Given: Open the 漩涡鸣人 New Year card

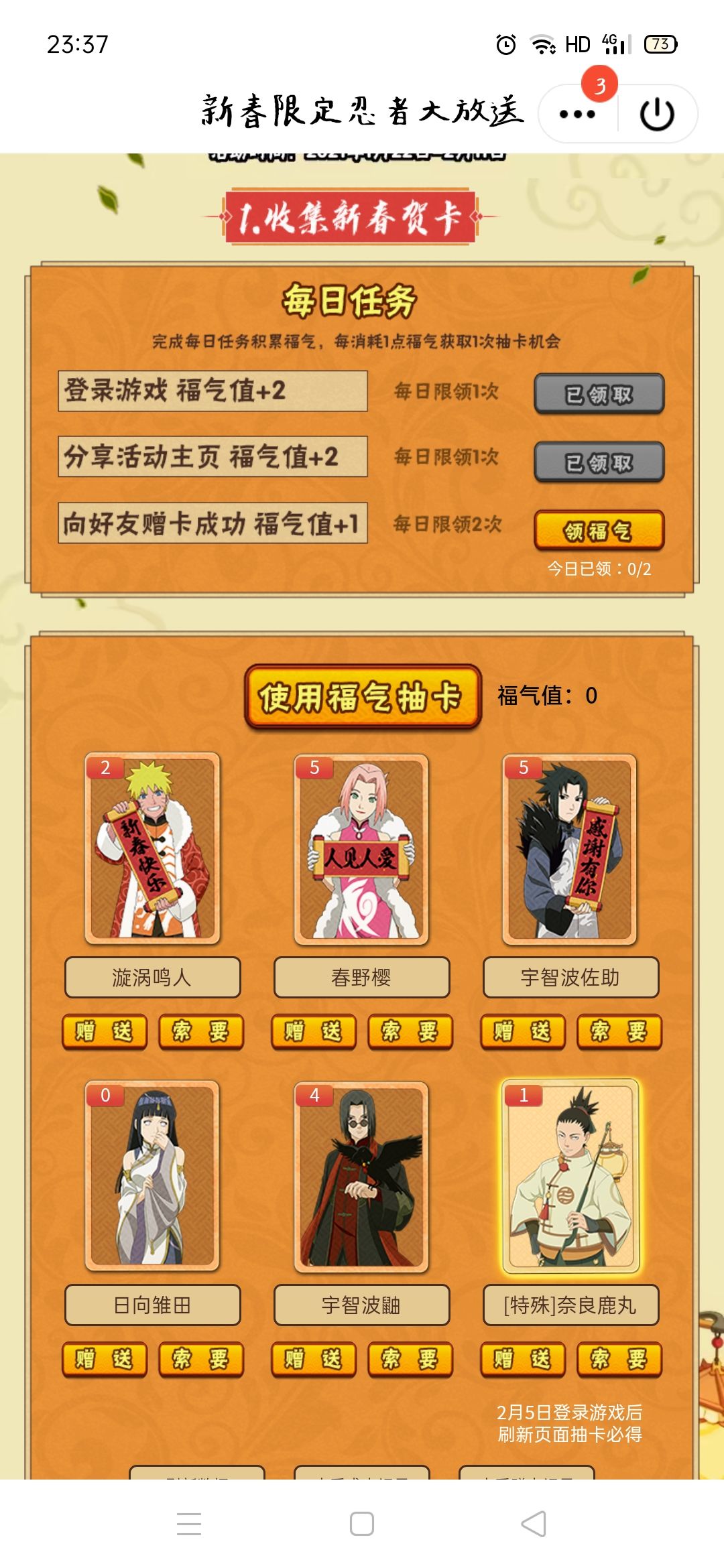Looking at the screenshot, I should point(152,848).
